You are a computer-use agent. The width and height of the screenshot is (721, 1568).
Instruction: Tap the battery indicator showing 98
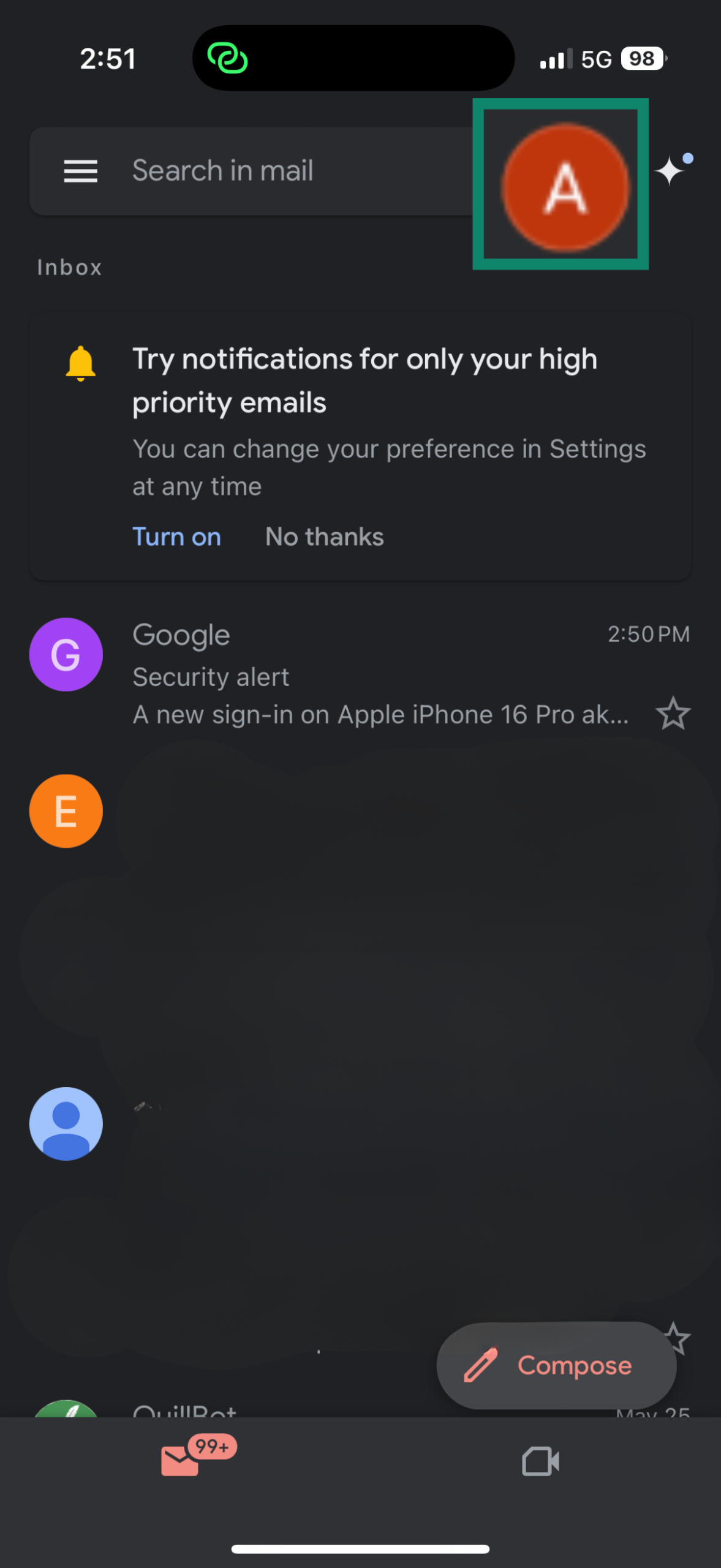[641, 58]
